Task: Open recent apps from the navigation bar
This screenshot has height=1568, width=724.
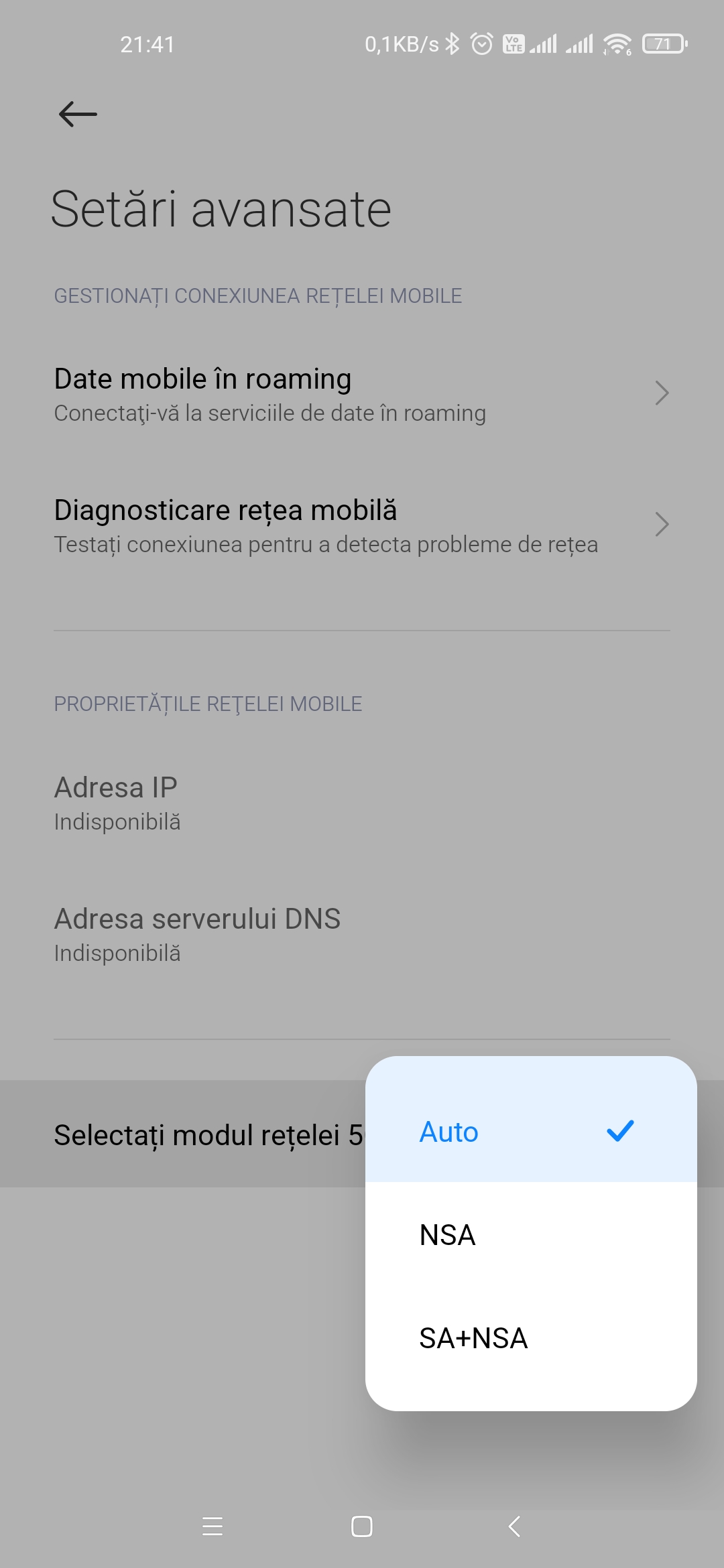Action: [213, 1526]
